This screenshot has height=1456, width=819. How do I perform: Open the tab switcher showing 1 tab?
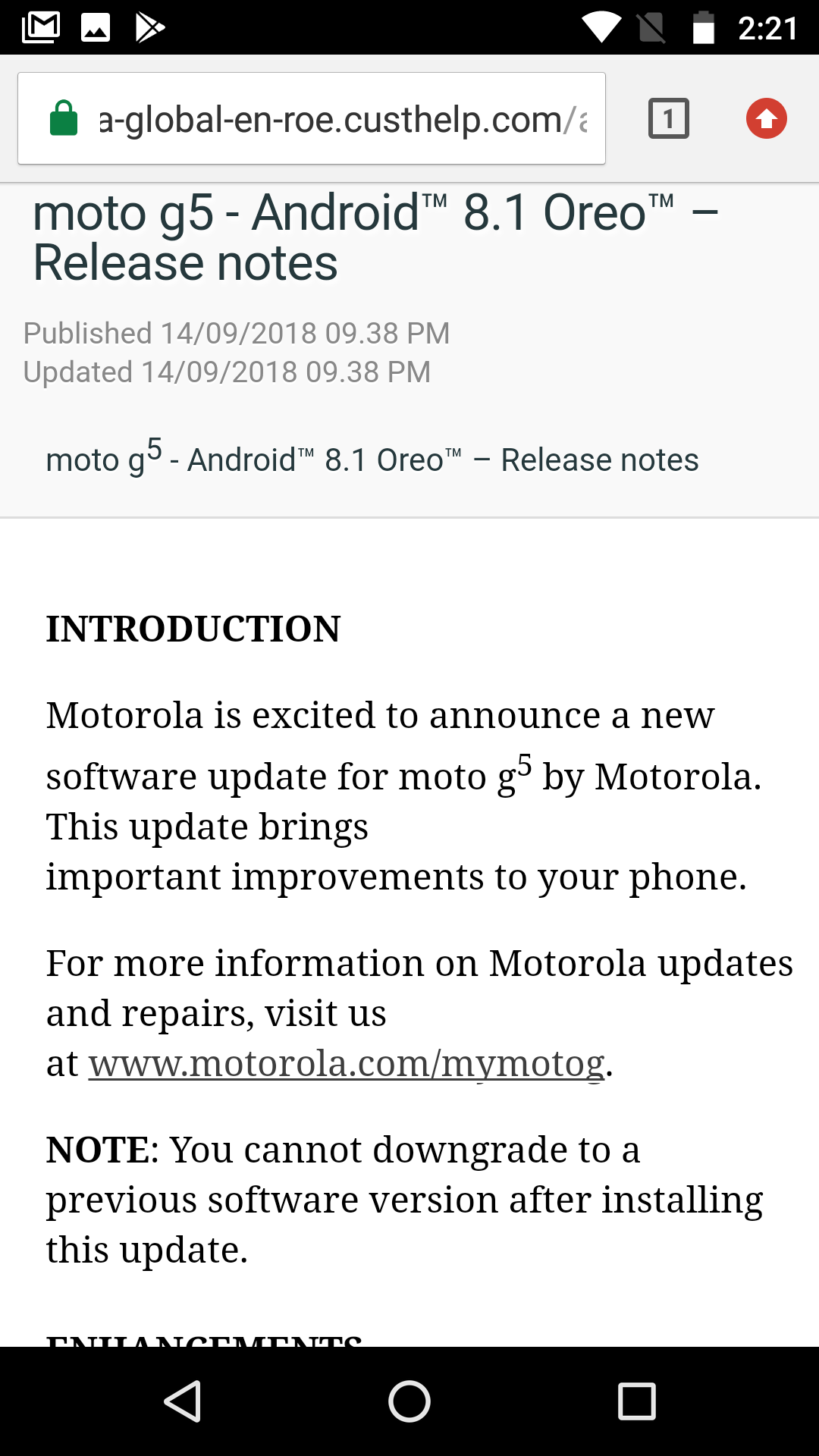[669, 118]
